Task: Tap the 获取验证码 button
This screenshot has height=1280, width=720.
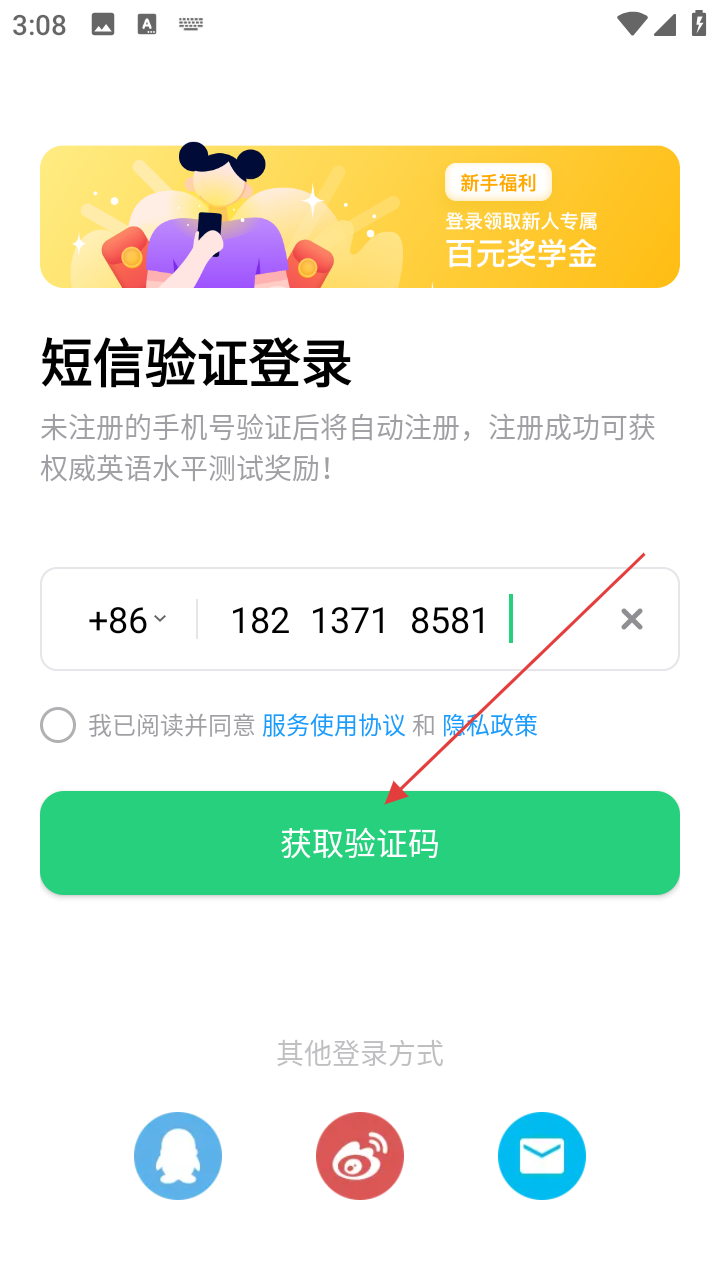Action: pos(360,843)
